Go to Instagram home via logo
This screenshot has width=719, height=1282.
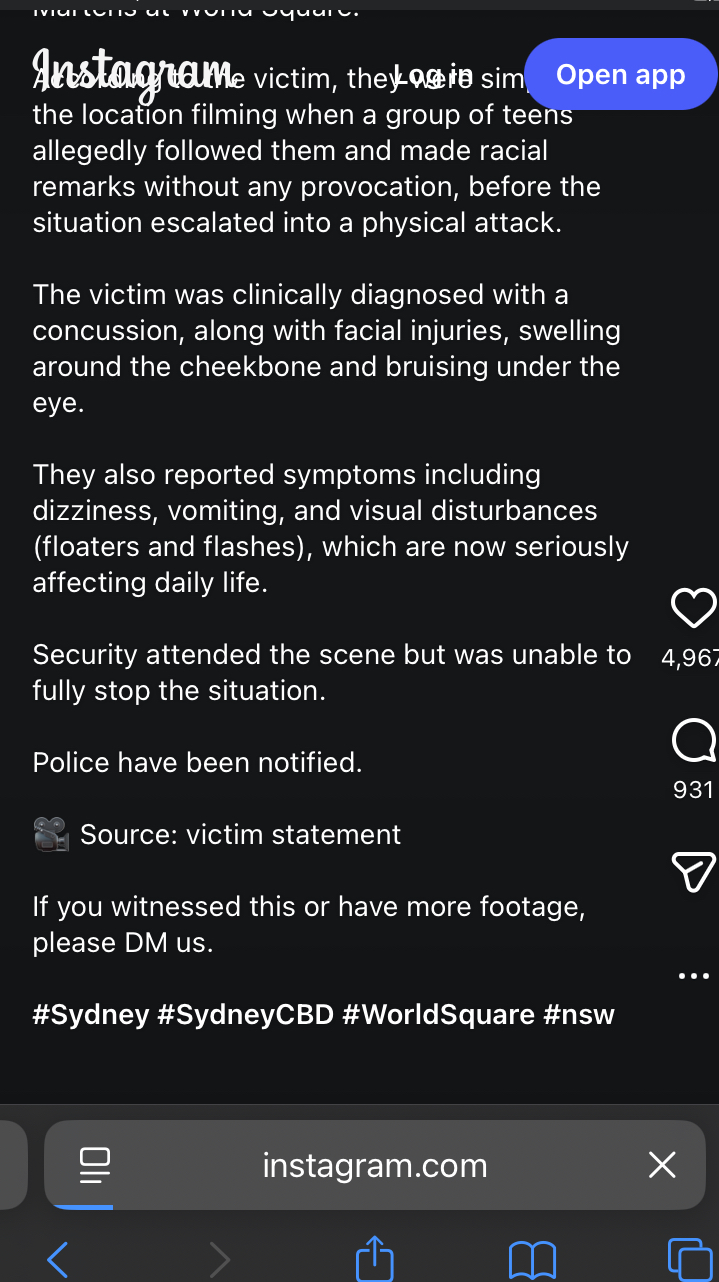(x=134, y=72)
